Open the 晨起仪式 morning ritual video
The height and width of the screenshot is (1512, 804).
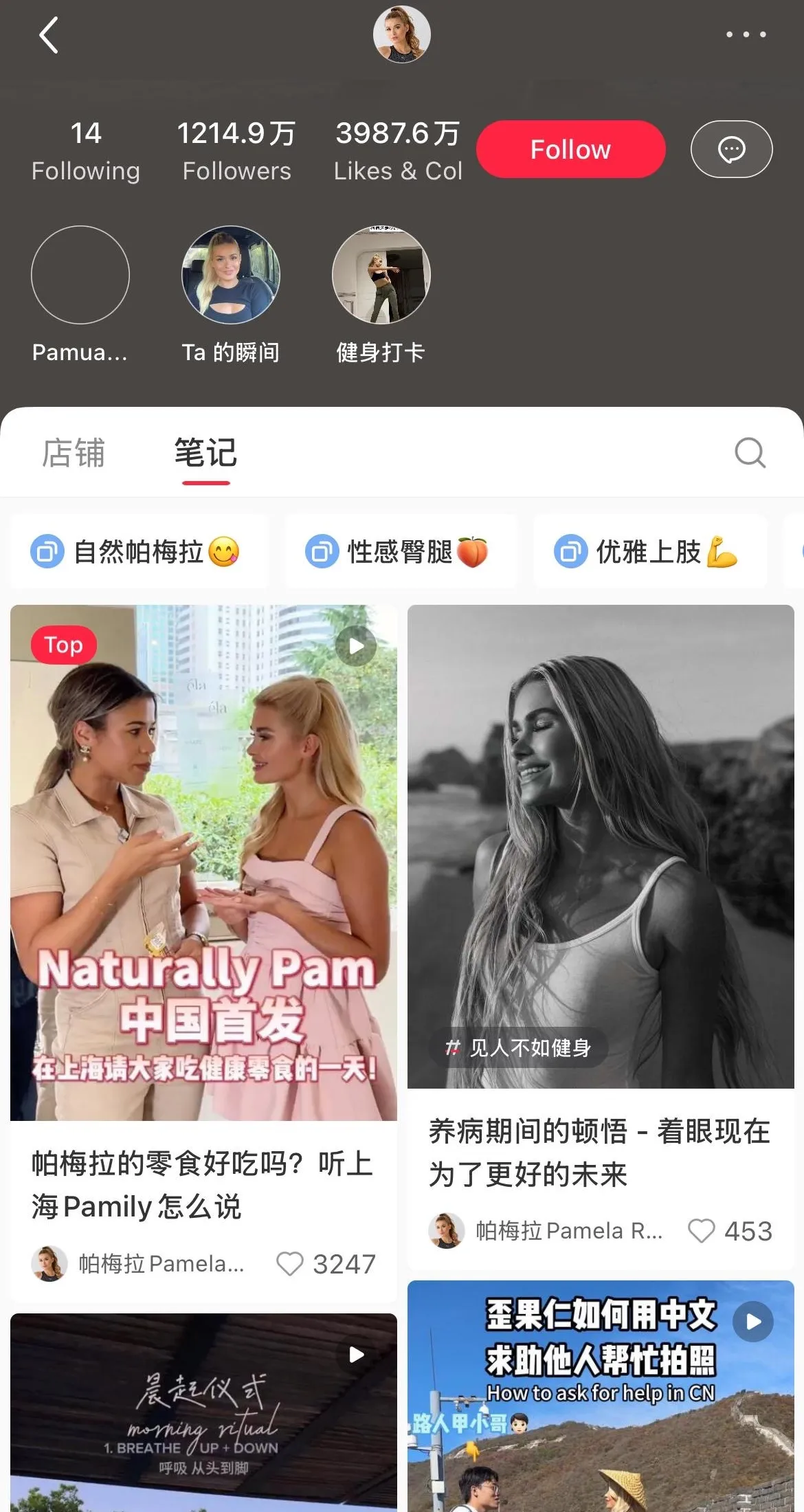point(203,1412)
